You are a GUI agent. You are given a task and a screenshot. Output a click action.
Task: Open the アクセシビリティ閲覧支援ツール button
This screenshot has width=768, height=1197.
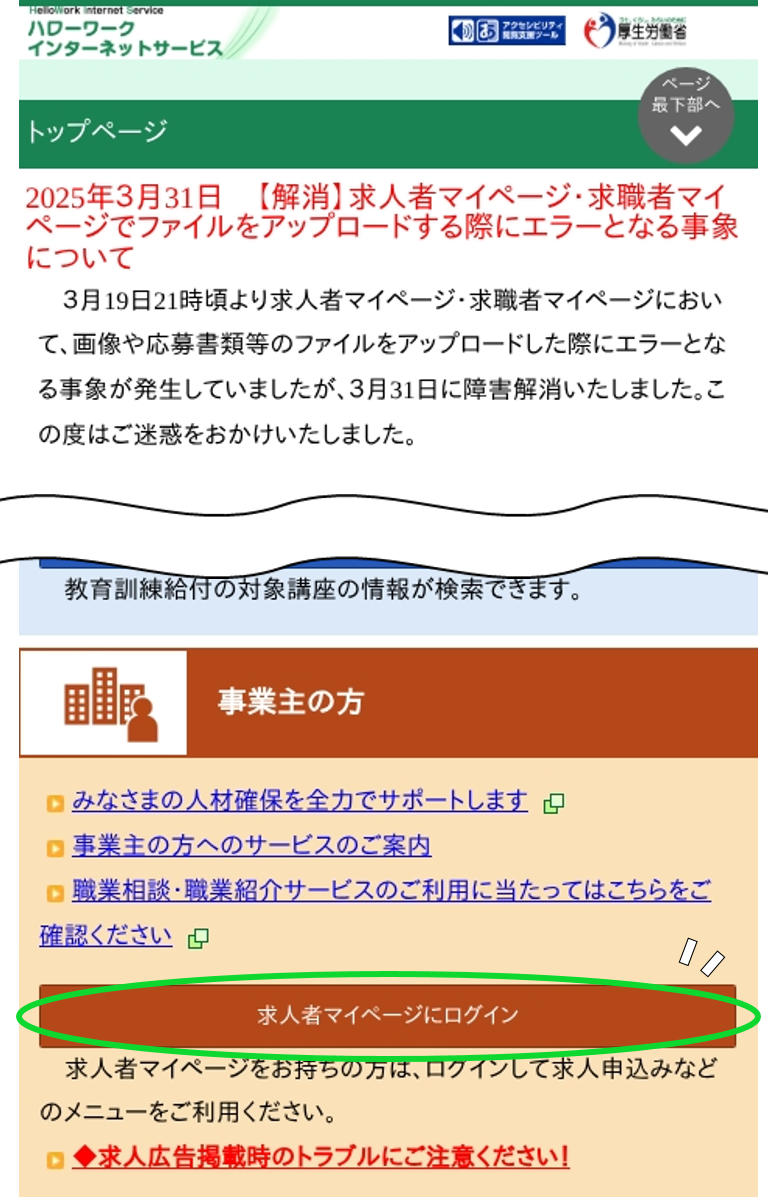point(507,30)
